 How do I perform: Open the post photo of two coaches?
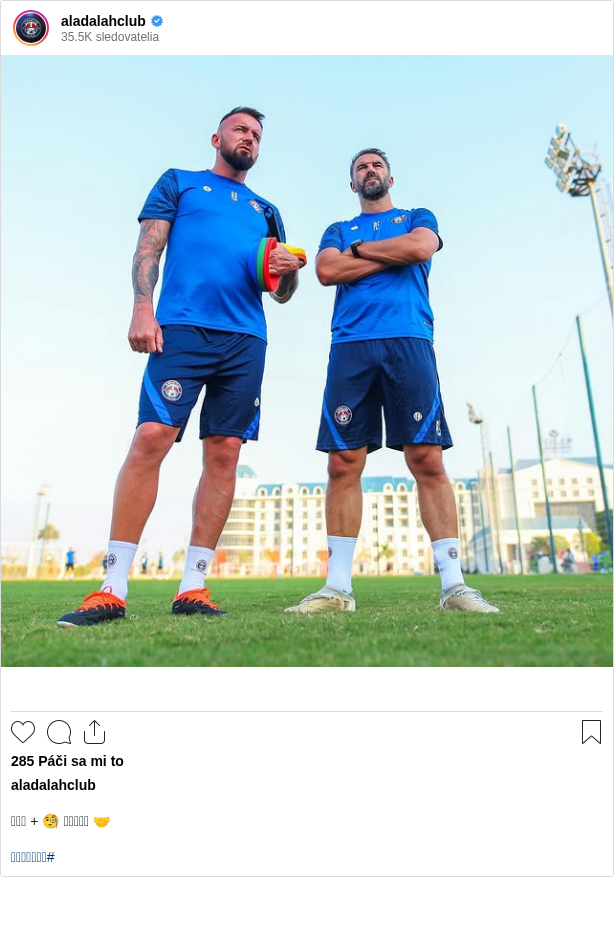coord(307,360)
